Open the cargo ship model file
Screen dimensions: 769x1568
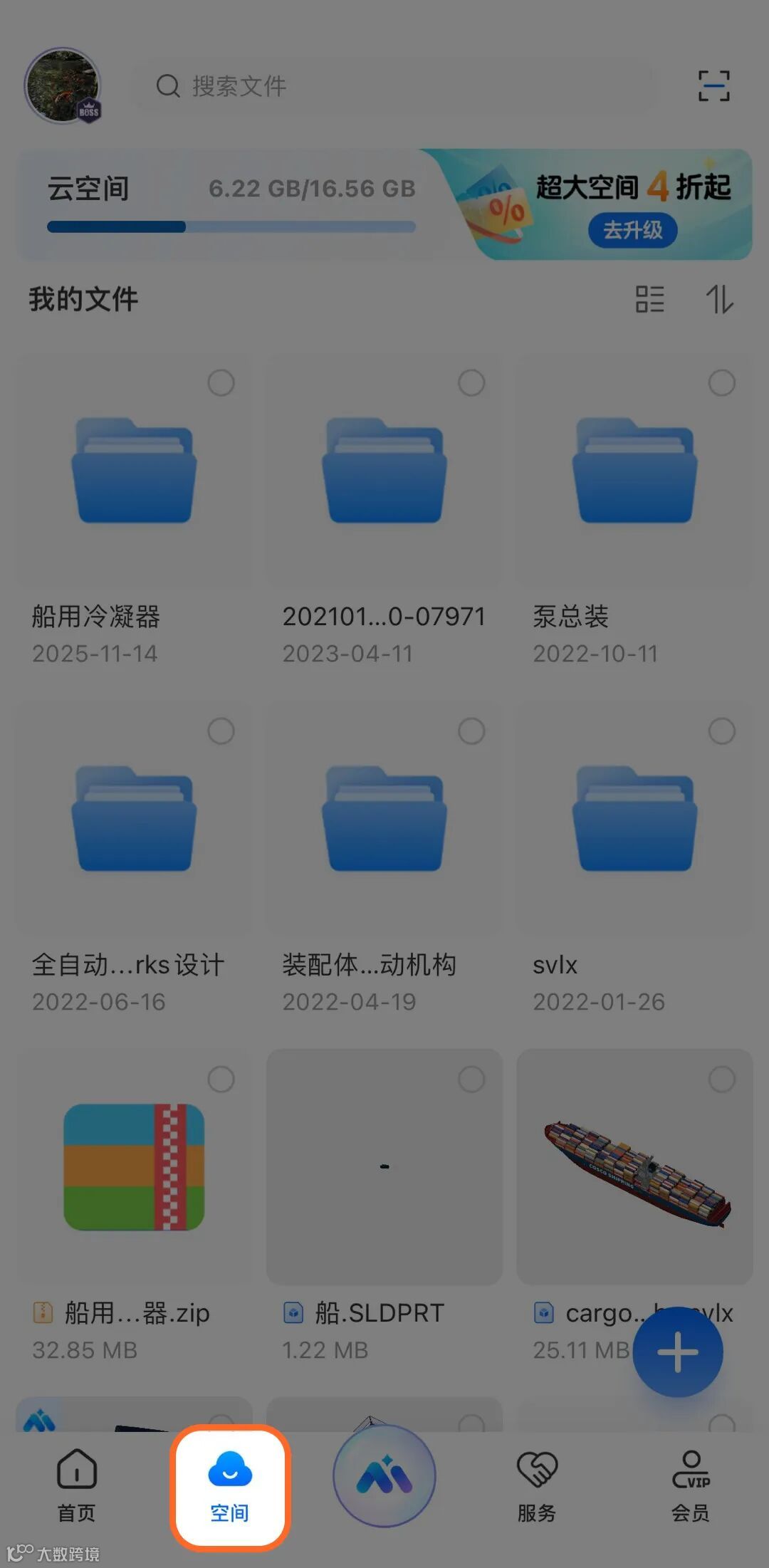634,1166
